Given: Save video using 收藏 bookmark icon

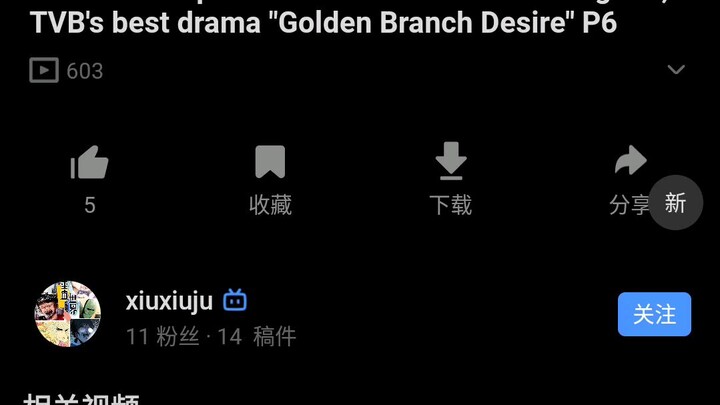Looking at the screenshot, I should [x=270, y=163].
